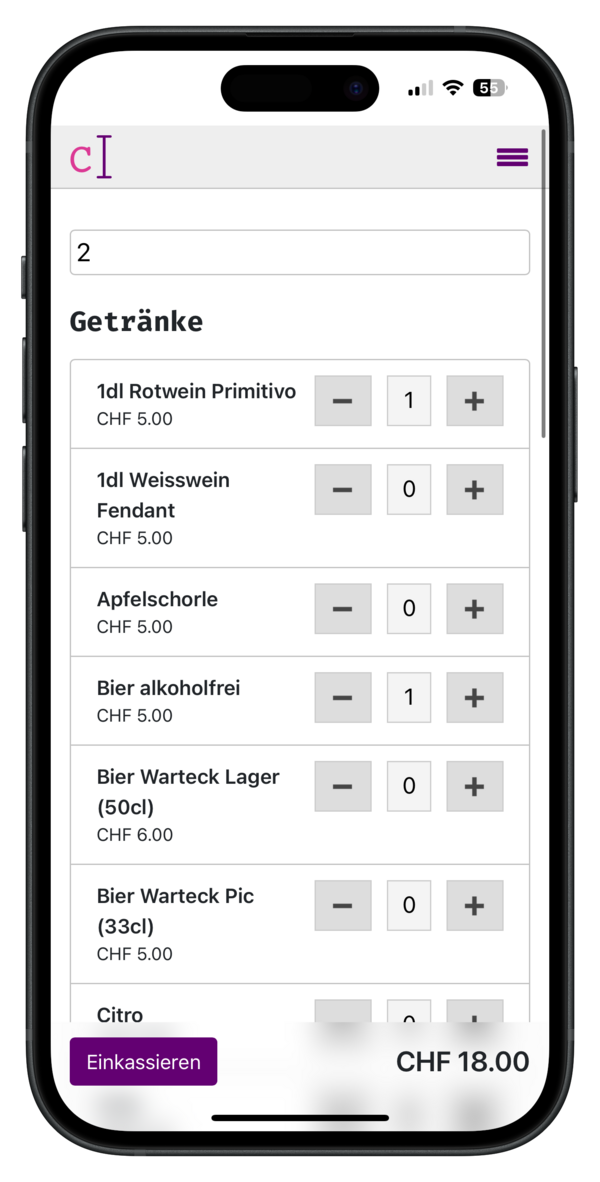
Task: Select the Apfelschorle quantity field
Action: pos(409,609)
